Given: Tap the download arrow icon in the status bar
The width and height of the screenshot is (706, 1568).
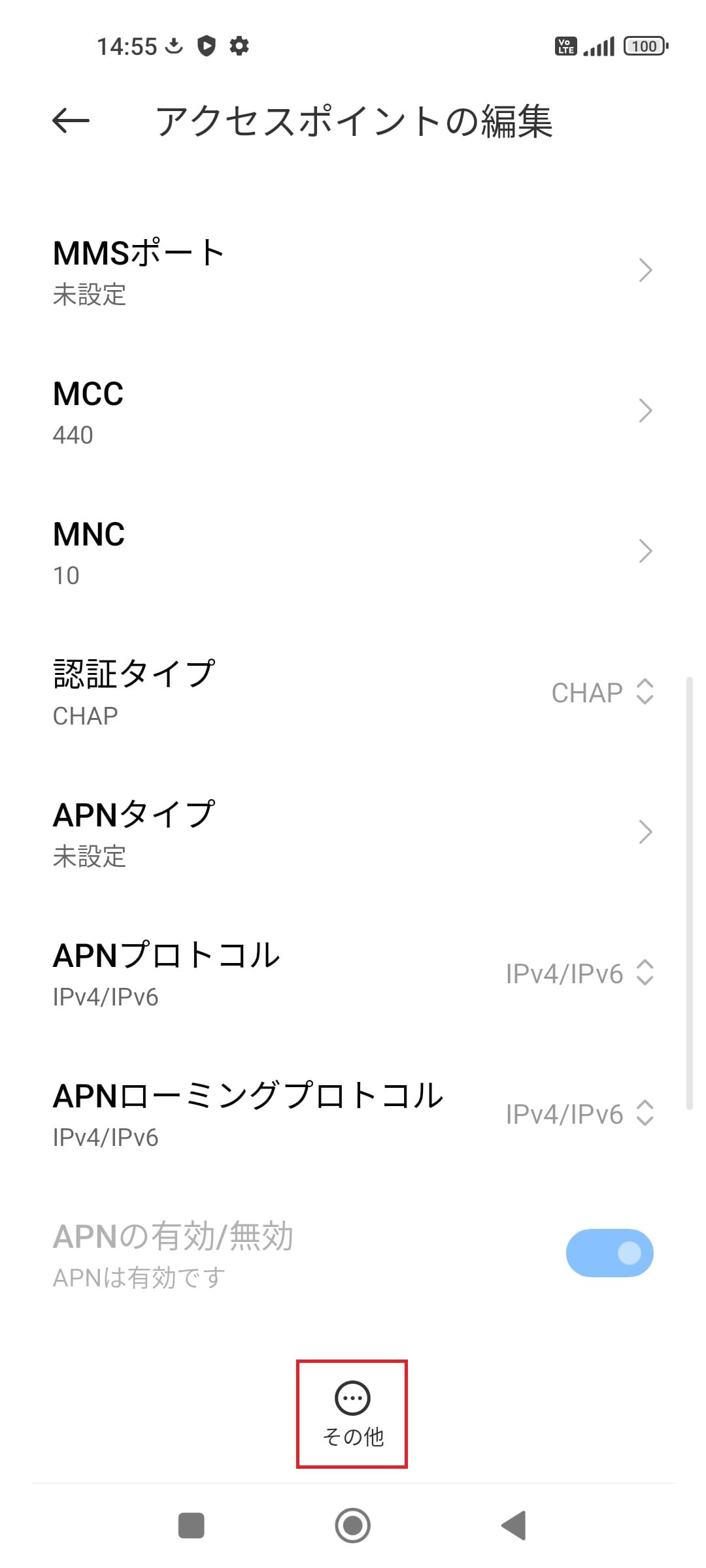Looking at the screenshot, I should pyautogui.click(x=174, y=46).
